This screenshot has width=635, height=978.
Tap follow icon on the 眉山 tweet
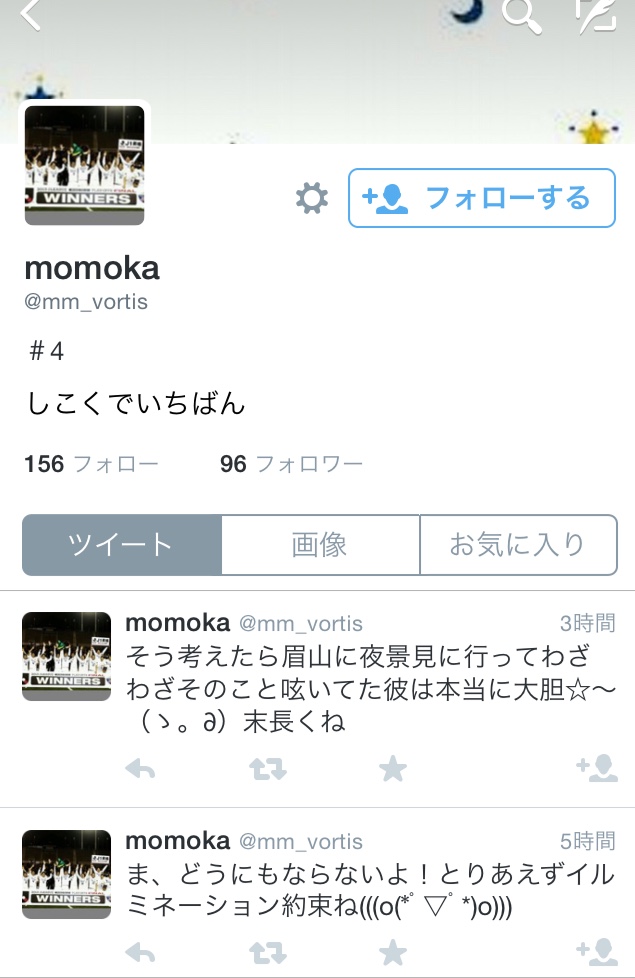tap(596, 768)
